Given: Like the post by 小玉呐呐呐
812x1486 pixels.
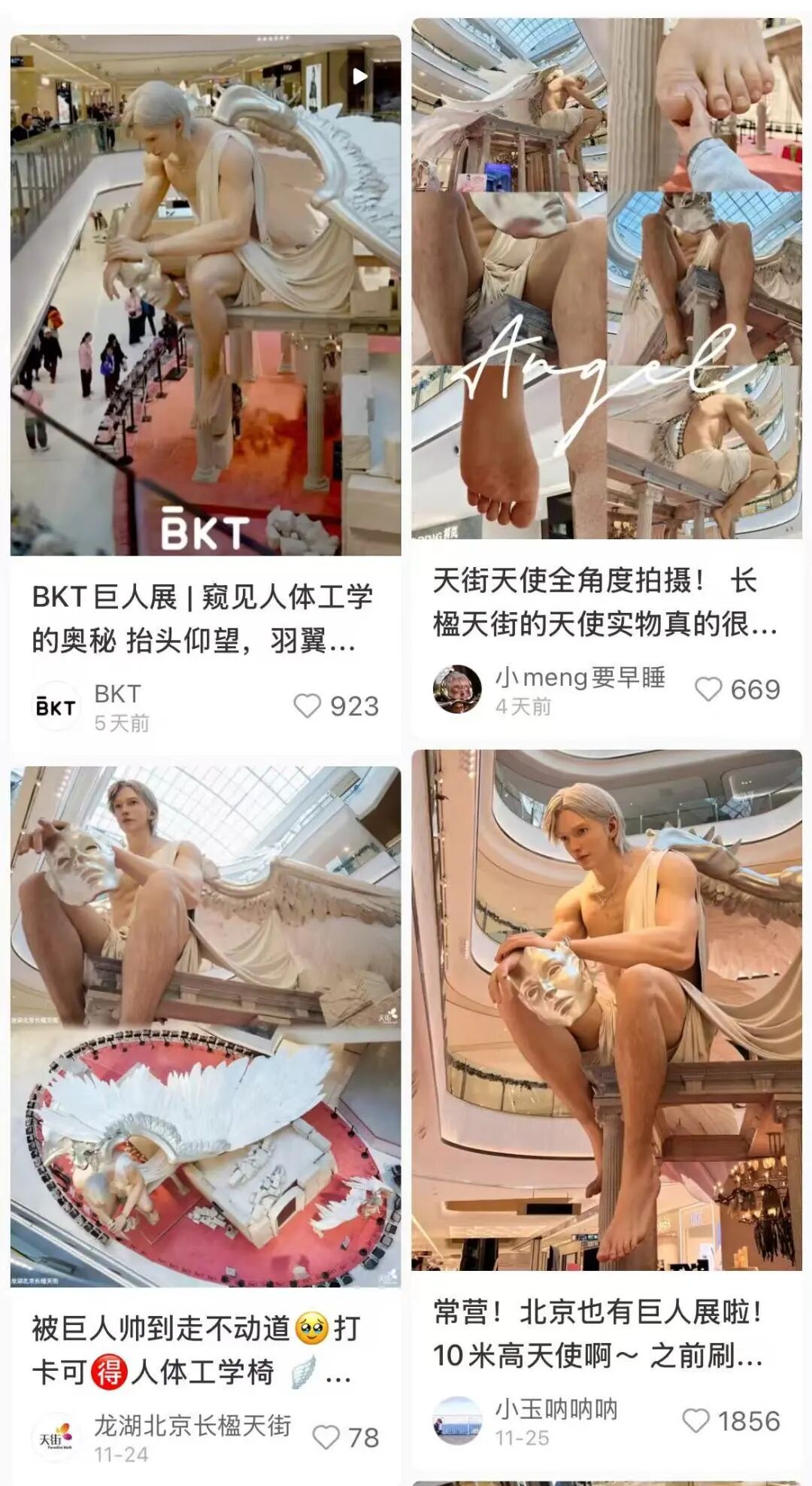Looking at the screenshot, I should point(695,1421).
